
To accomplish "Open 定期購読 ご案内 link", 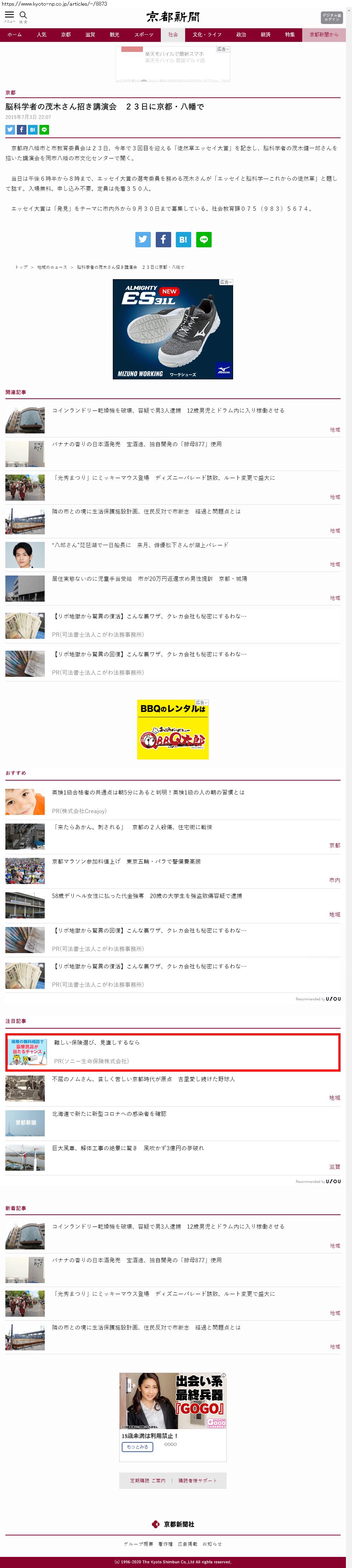I will click(x=148, y=1480).
